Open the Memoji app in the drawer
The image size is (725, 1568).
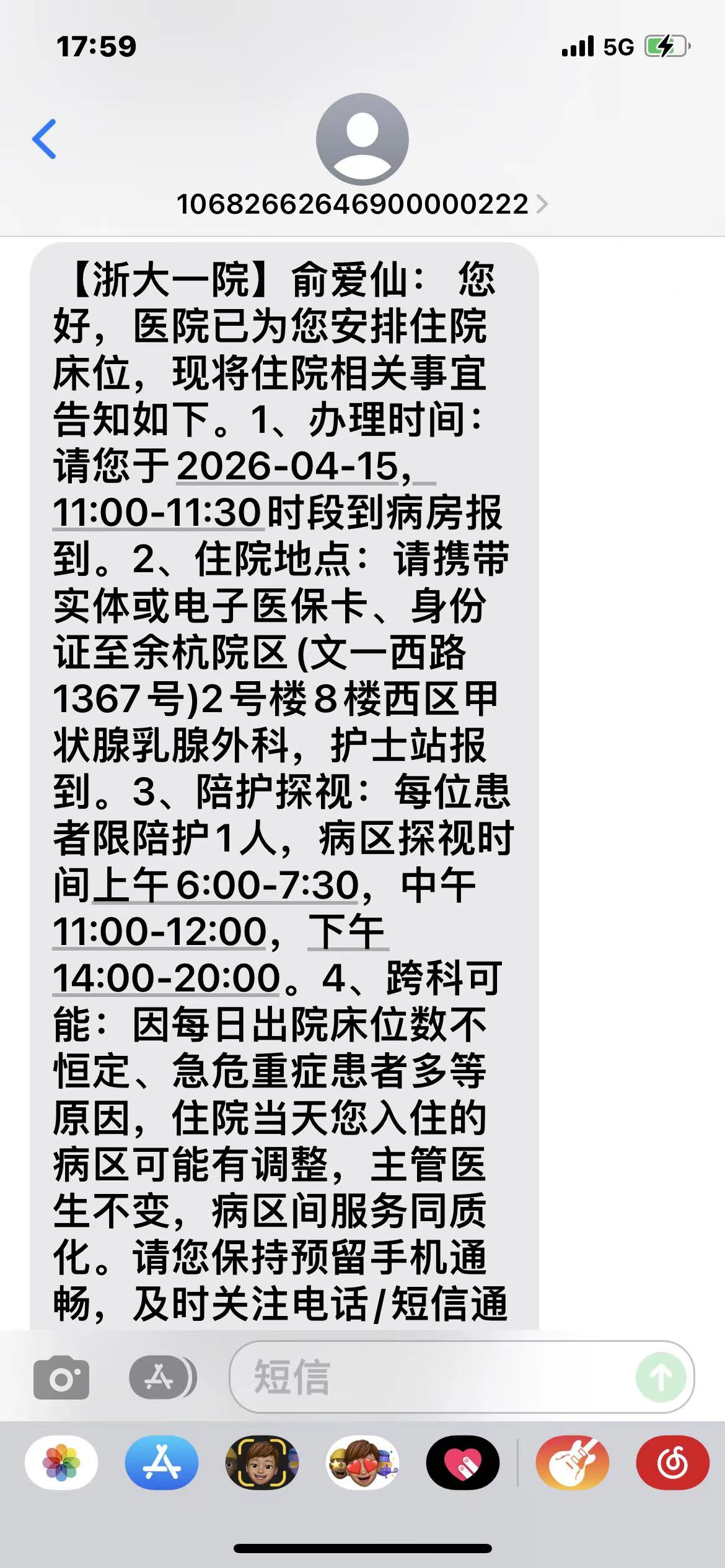(x=261, y=1463)
